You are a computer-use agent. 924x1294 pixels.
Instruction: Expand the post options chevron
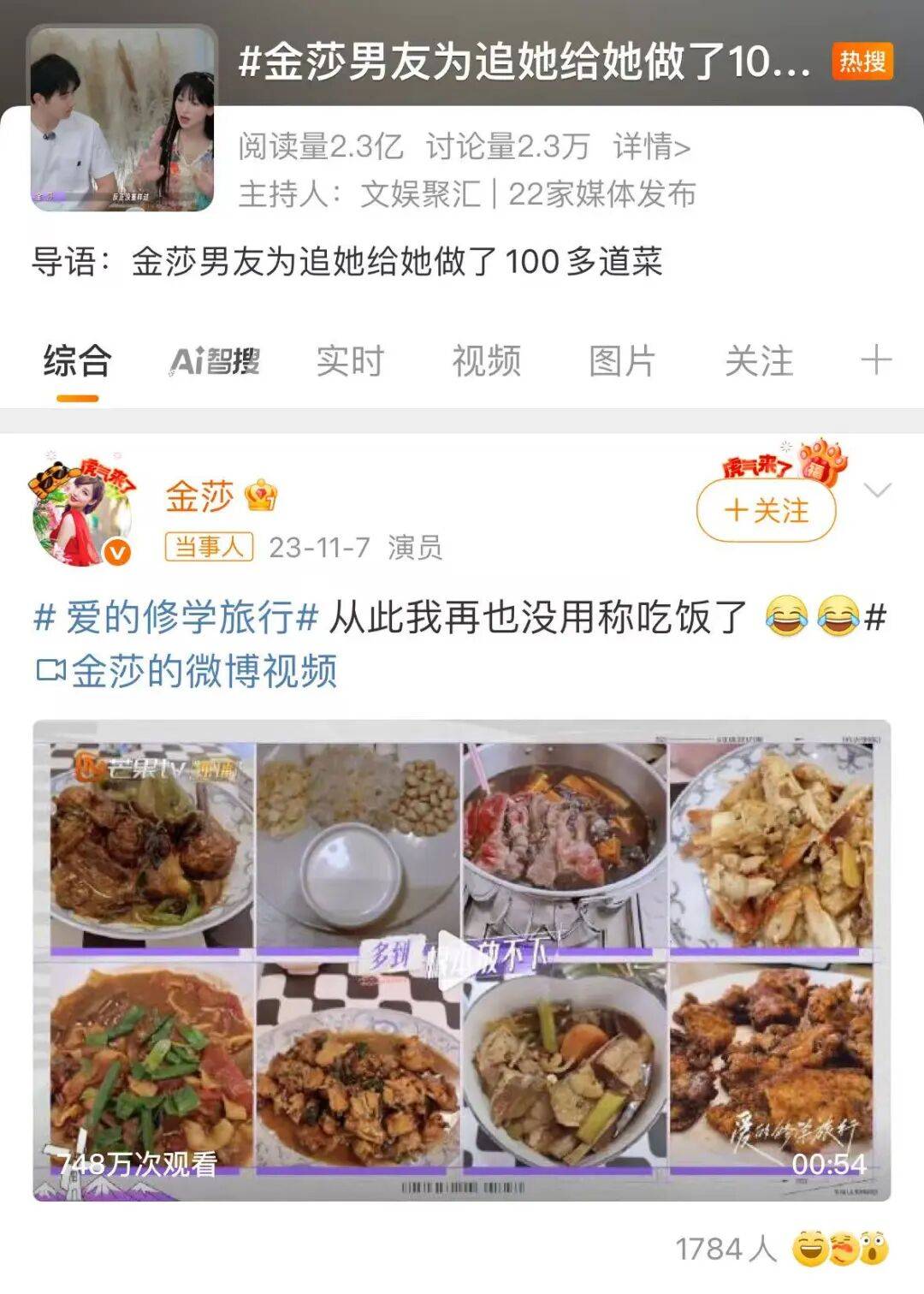tap(878, 490)
